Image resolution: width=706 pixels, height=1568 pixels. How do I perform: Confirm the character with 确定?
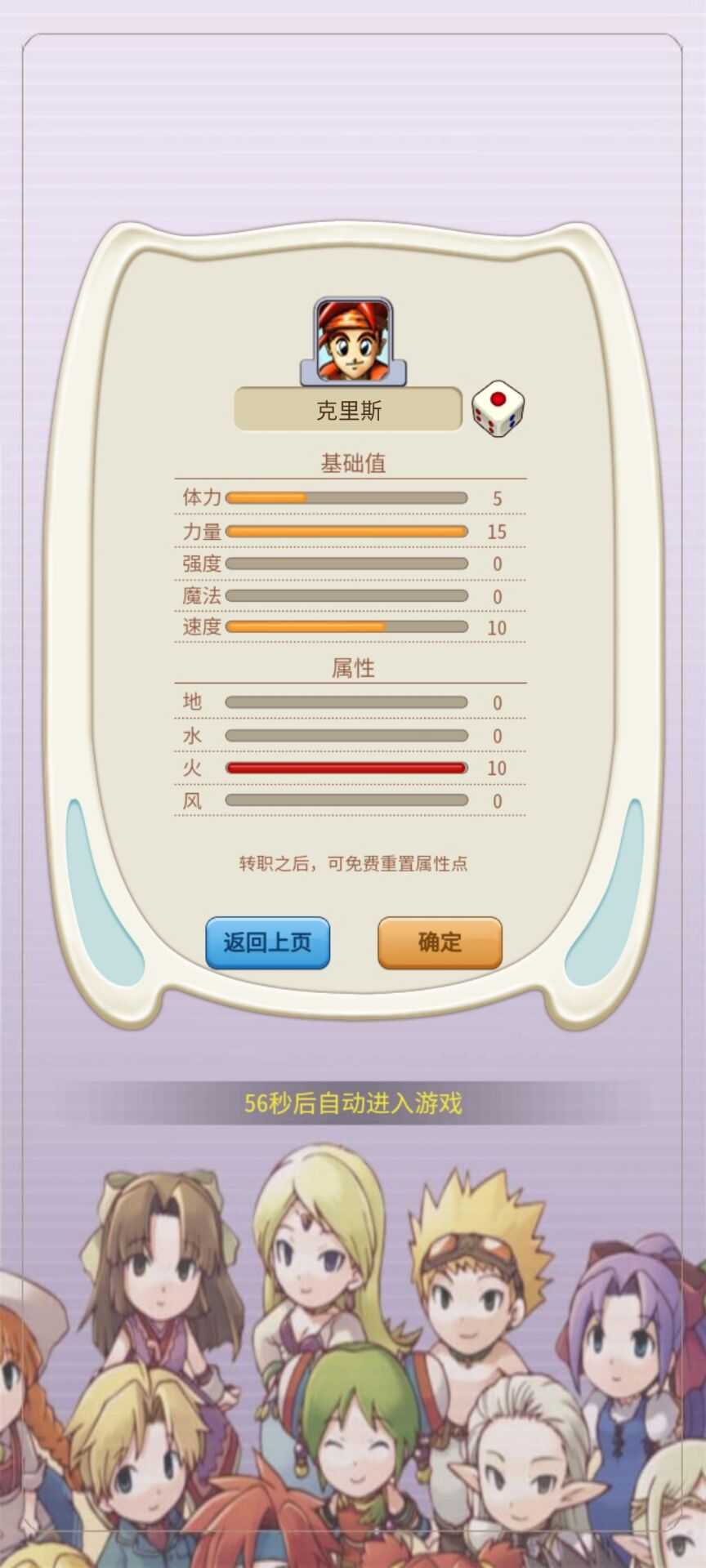click(x=440, y=942)
